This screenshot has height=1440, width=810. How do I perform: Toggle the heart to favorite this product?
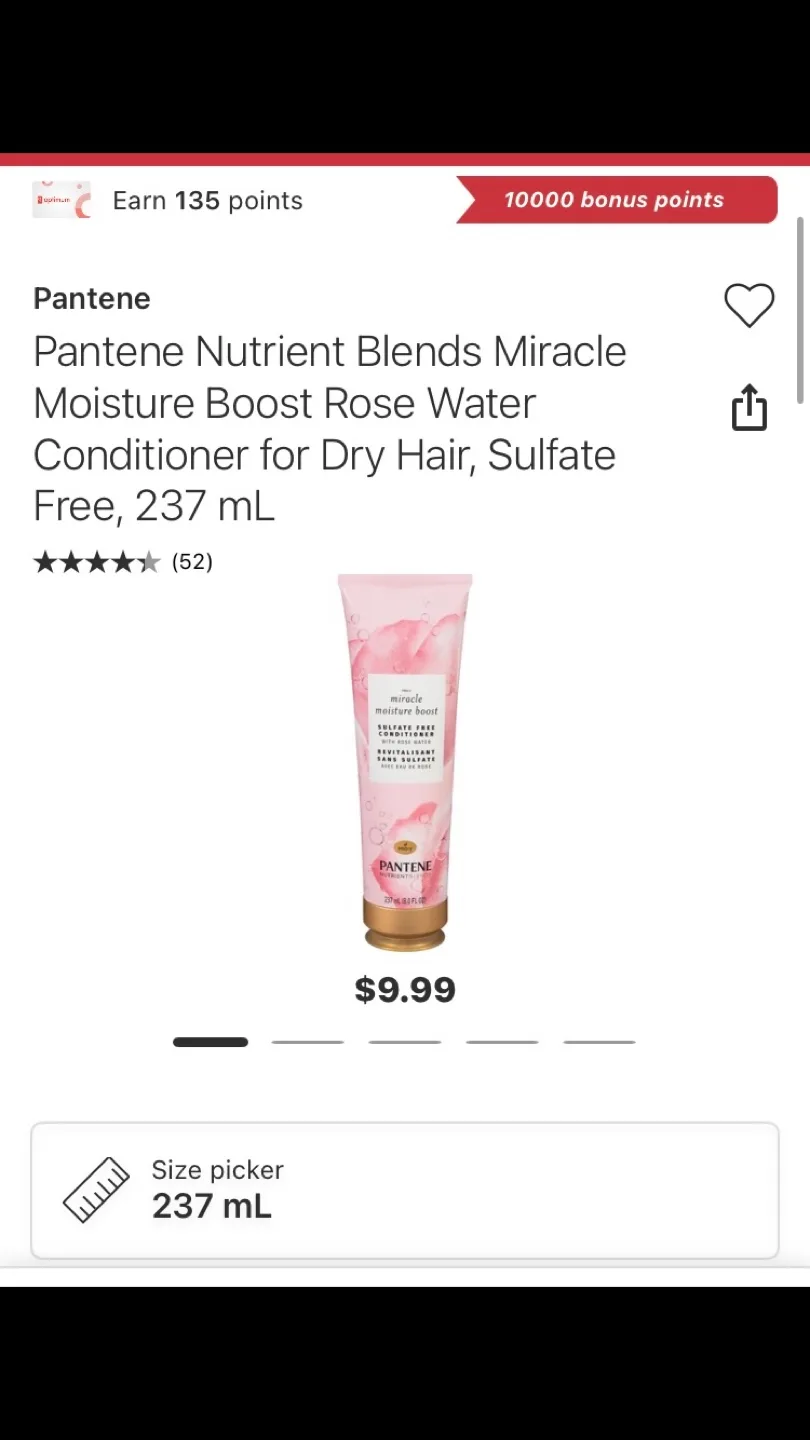(x=749, y=305)
